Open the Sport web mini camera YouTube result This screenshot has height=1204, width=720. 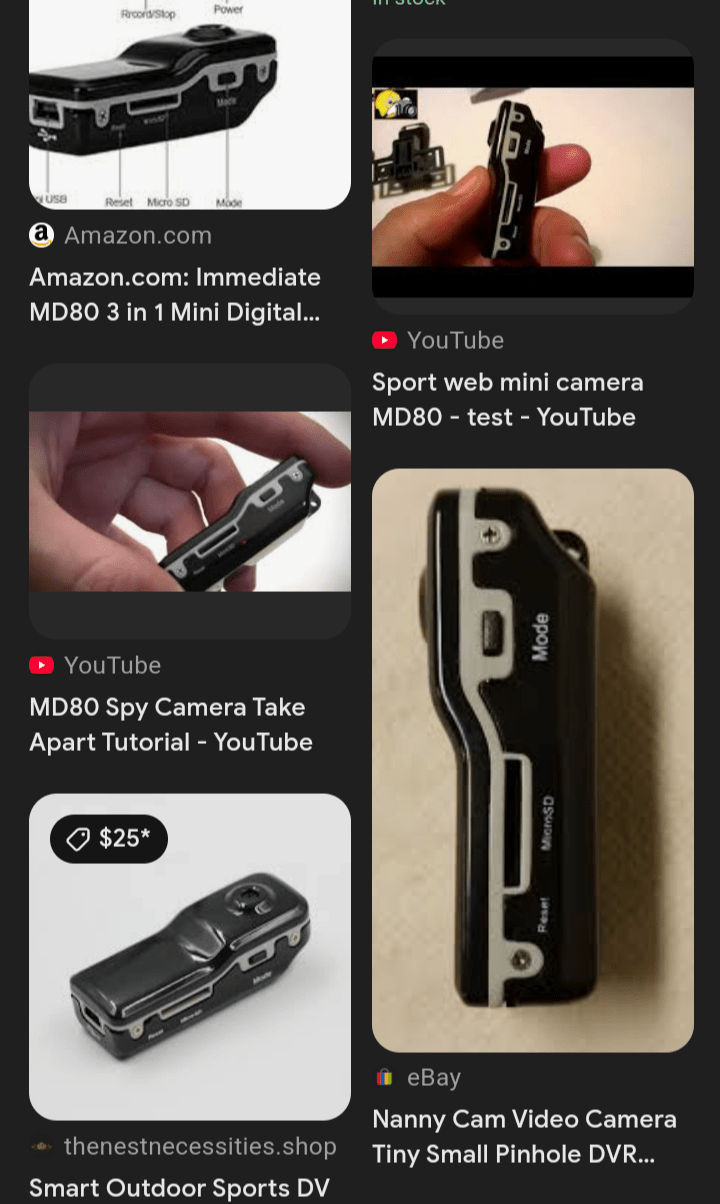pos(507,399)
